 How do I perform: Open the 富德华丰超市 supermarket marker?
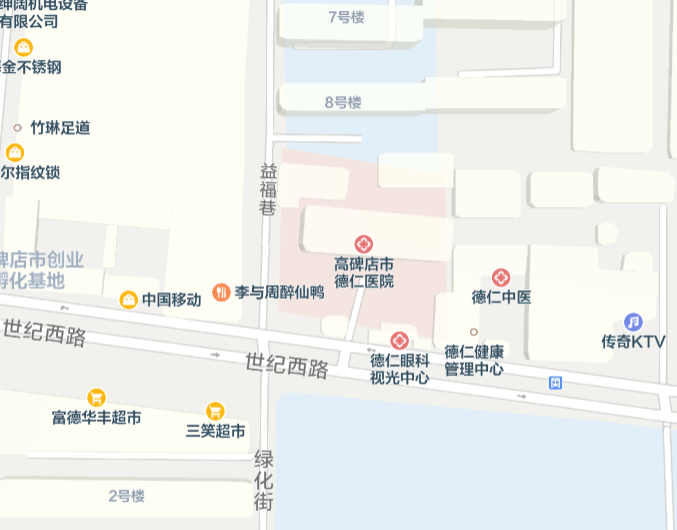[96, 397]
